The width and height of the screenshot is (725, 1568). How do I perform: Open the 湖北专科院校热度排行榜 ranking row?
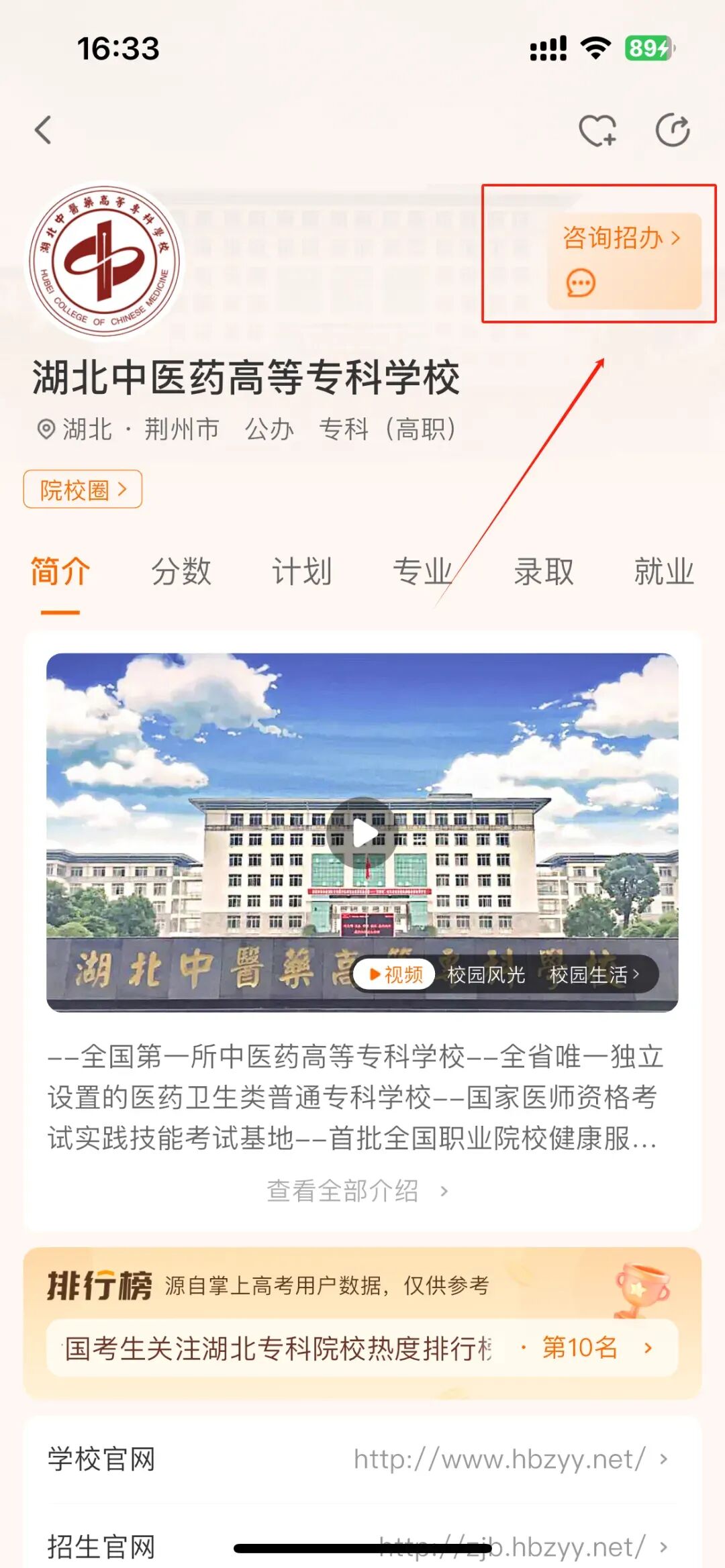362,1347
